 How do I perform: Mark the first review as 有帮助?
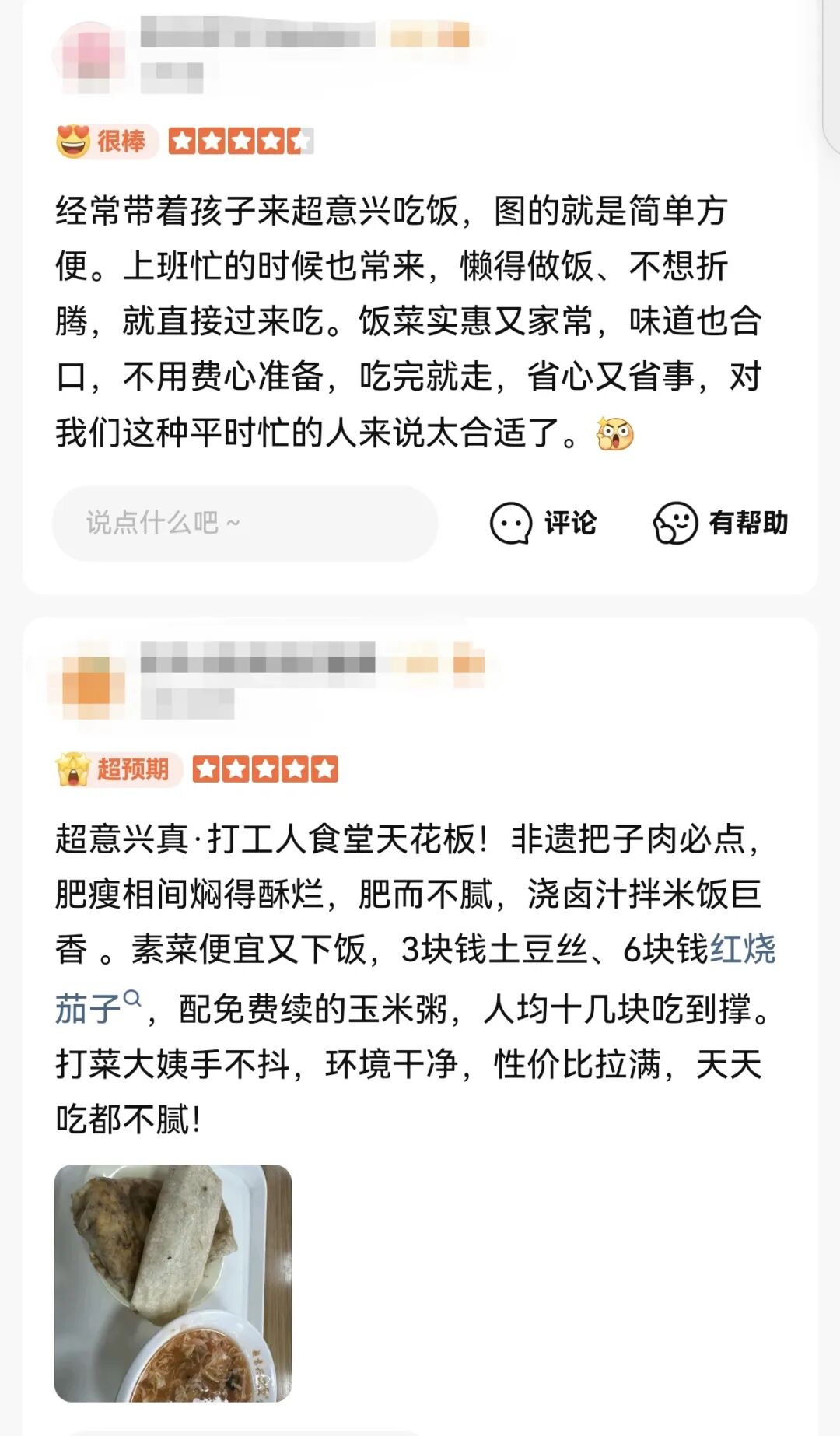pyautogui.click(x=721, y=523)
